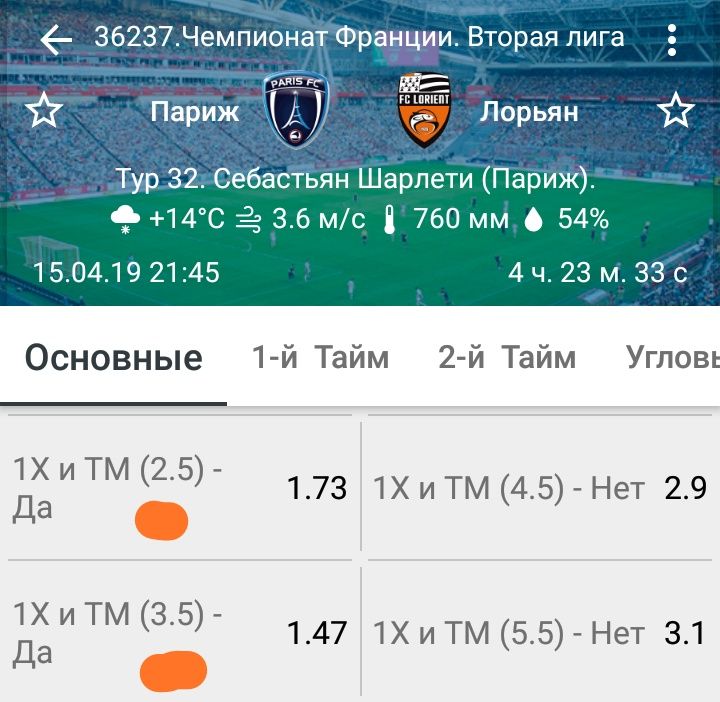Show the Угловые tab
Image resolution: width=720 pixels, height=702 pixels.
[672, 357]
